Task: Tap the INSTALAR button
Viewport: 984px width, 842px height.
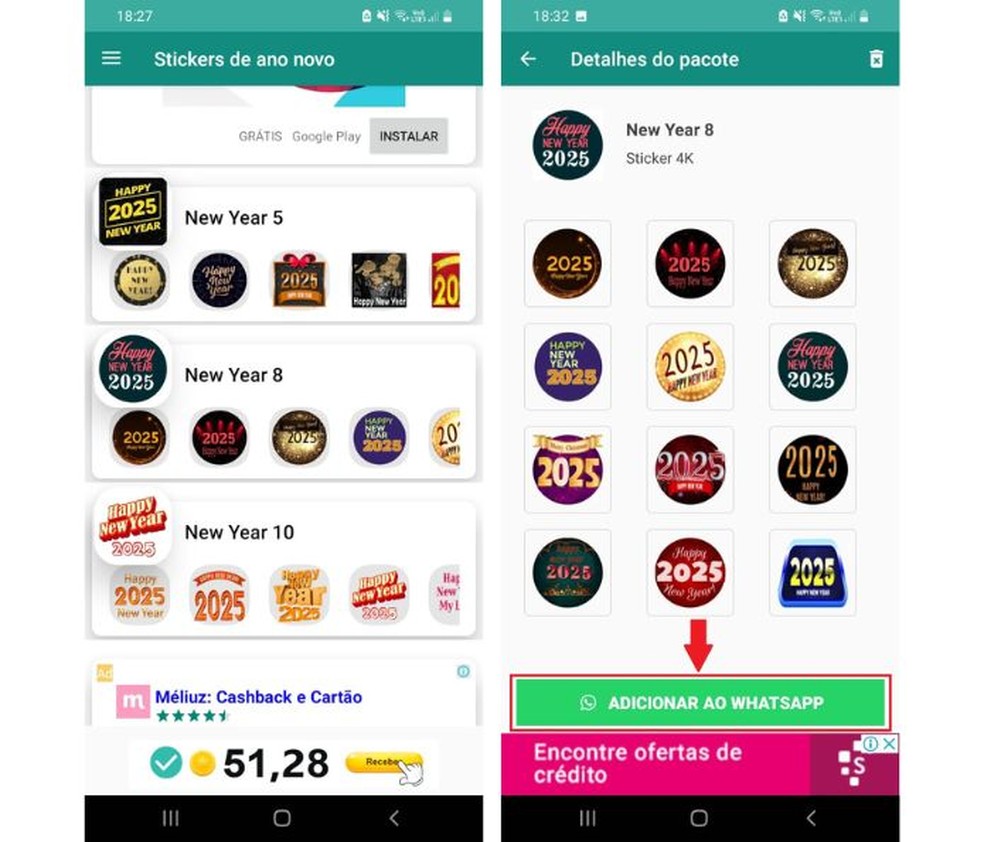Action: click(408, 136)
